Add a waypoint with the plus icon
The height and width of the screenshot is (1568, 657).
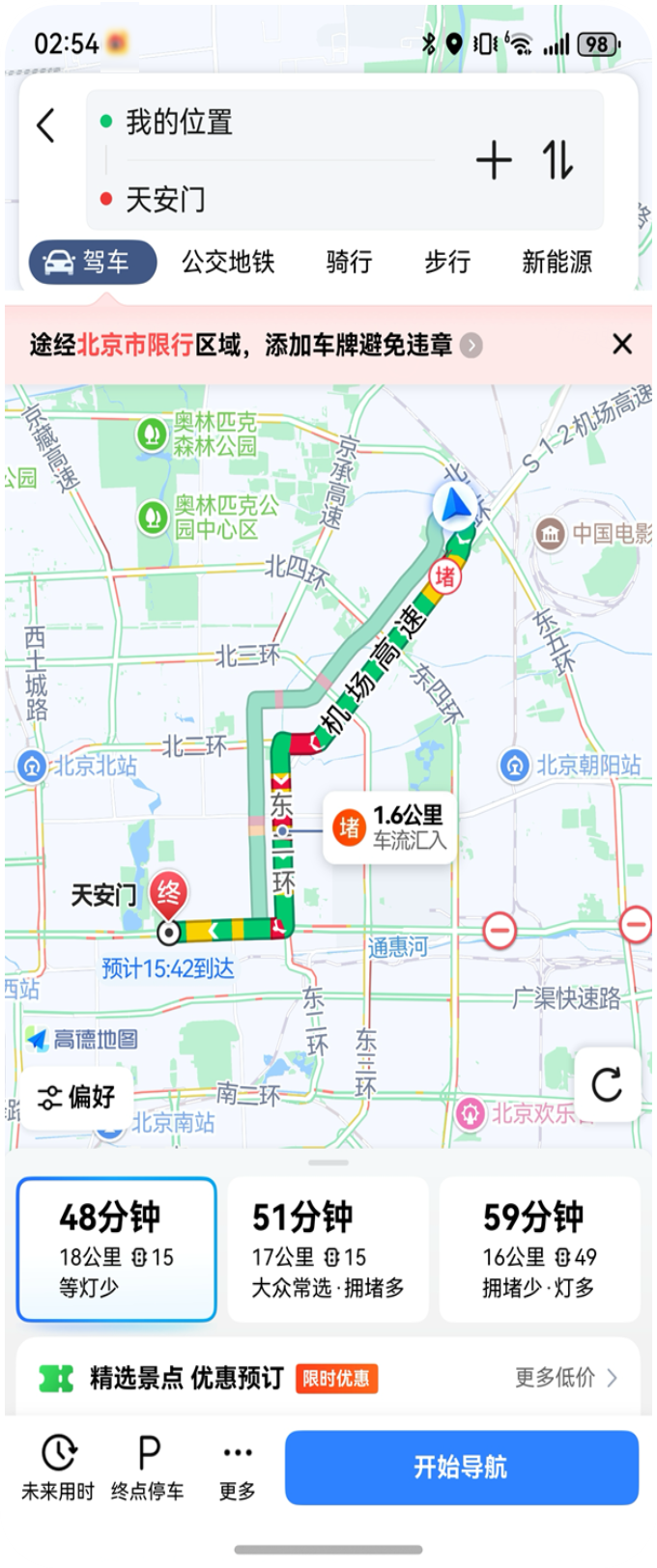494,160
